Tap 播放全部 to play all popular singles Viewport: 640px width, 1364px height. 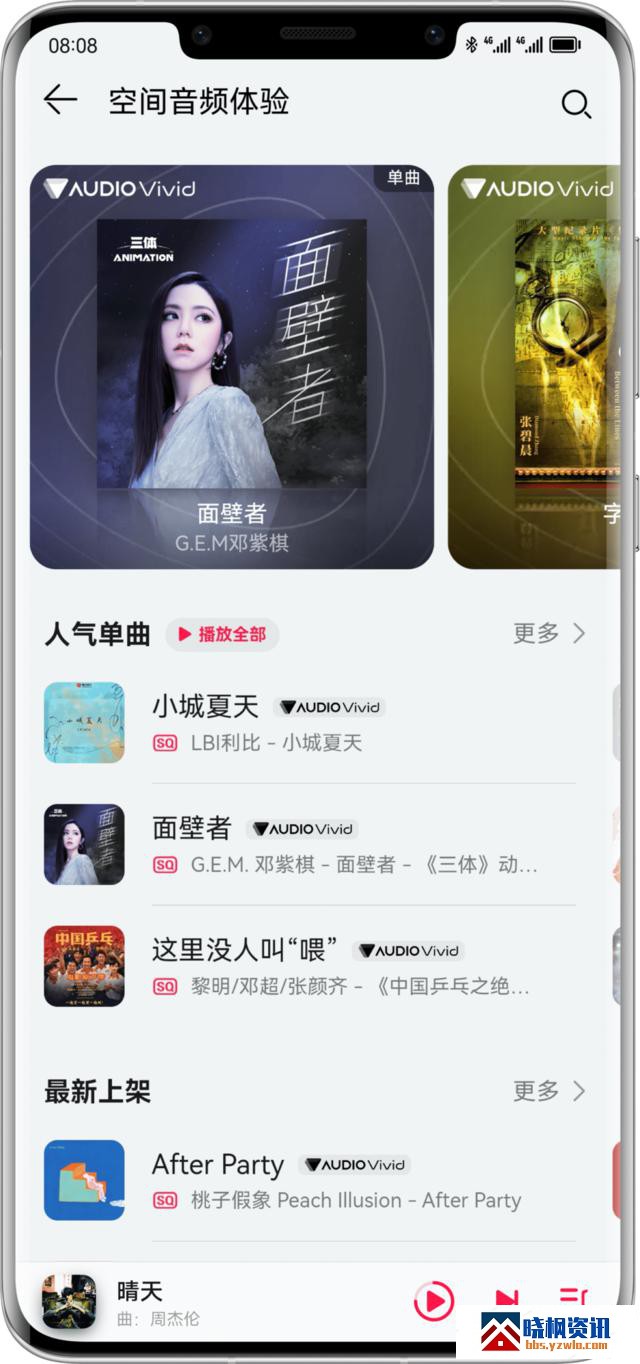click(222, 634)
